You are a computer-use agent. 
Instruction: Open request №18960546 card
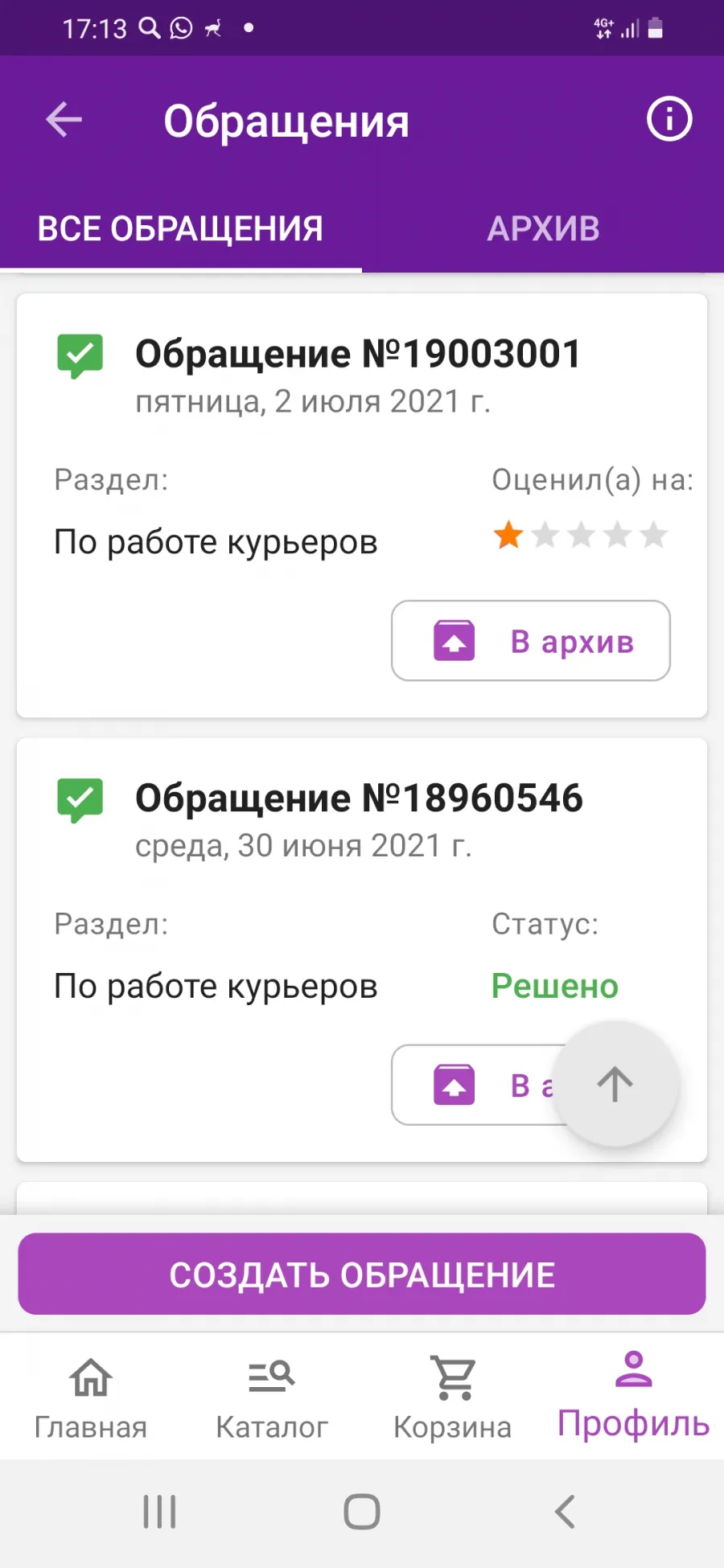362,950
